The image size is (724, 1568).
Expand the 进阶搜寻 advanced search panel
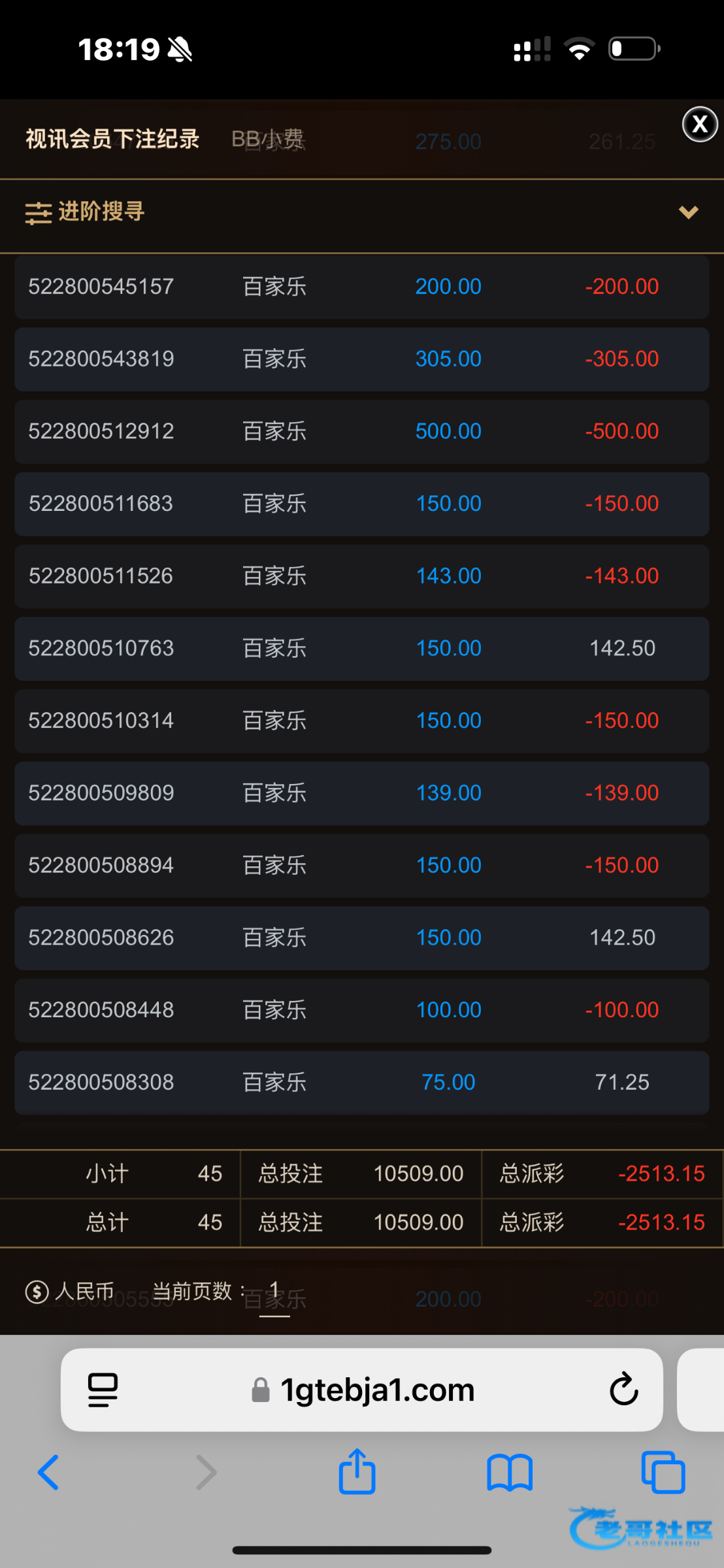(x=688, y=212)
